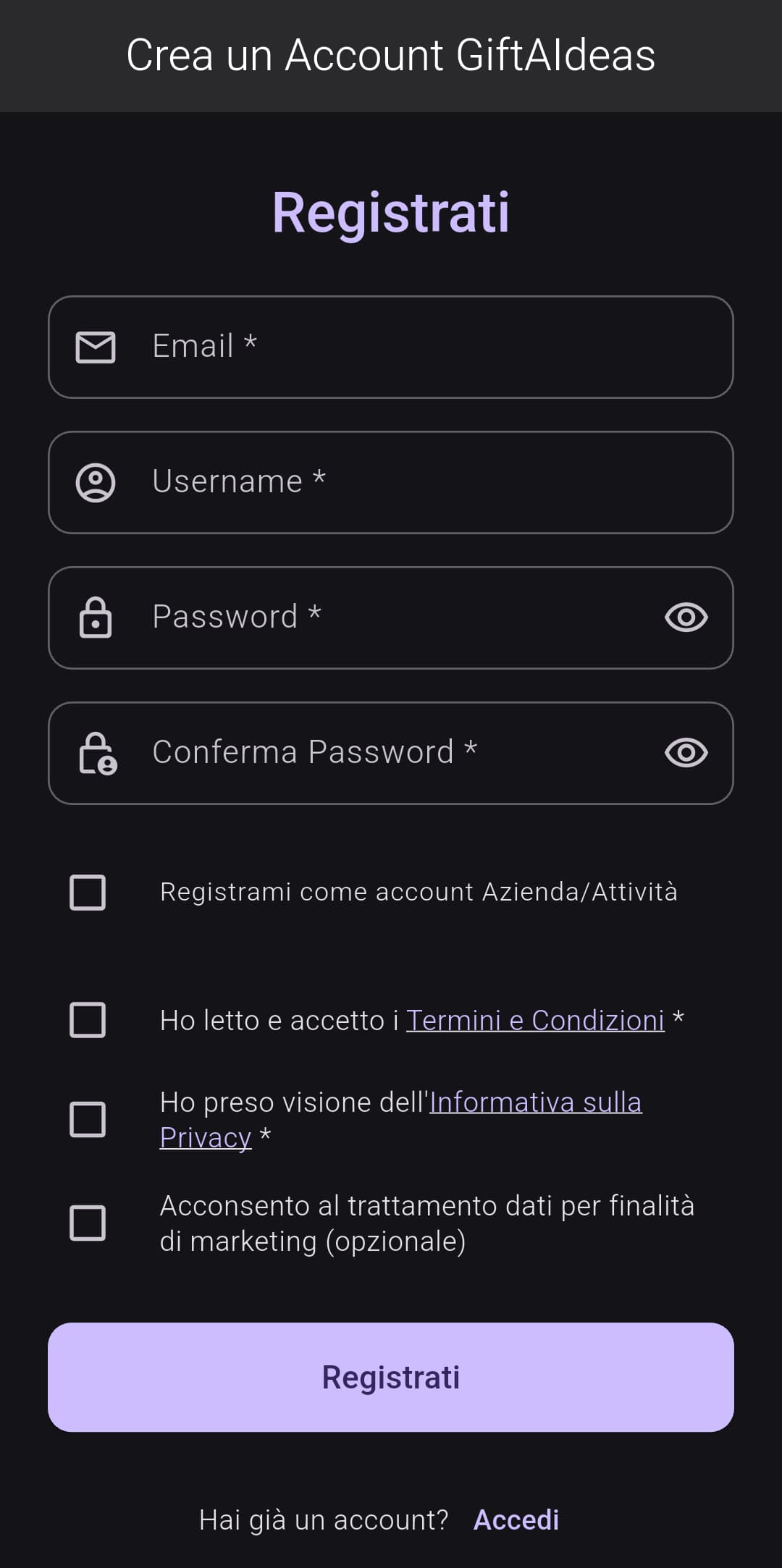Viewport: 782px width, 1568px height.
Task: Open the Termini e Condizioni link
Action: tap(535, 1021)
